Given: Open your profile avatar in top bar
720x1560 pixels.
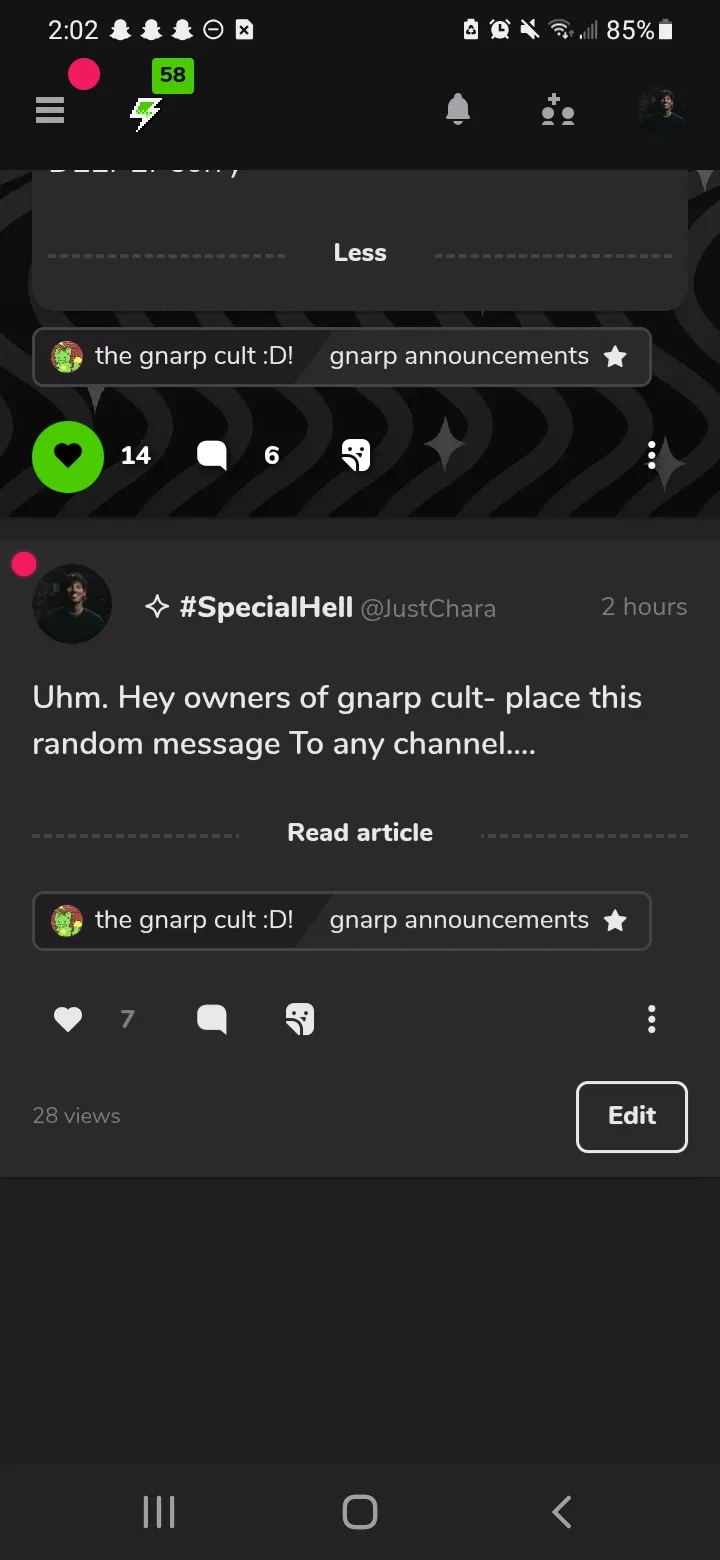Looking at the screenshot, I should tap(662, 110).
